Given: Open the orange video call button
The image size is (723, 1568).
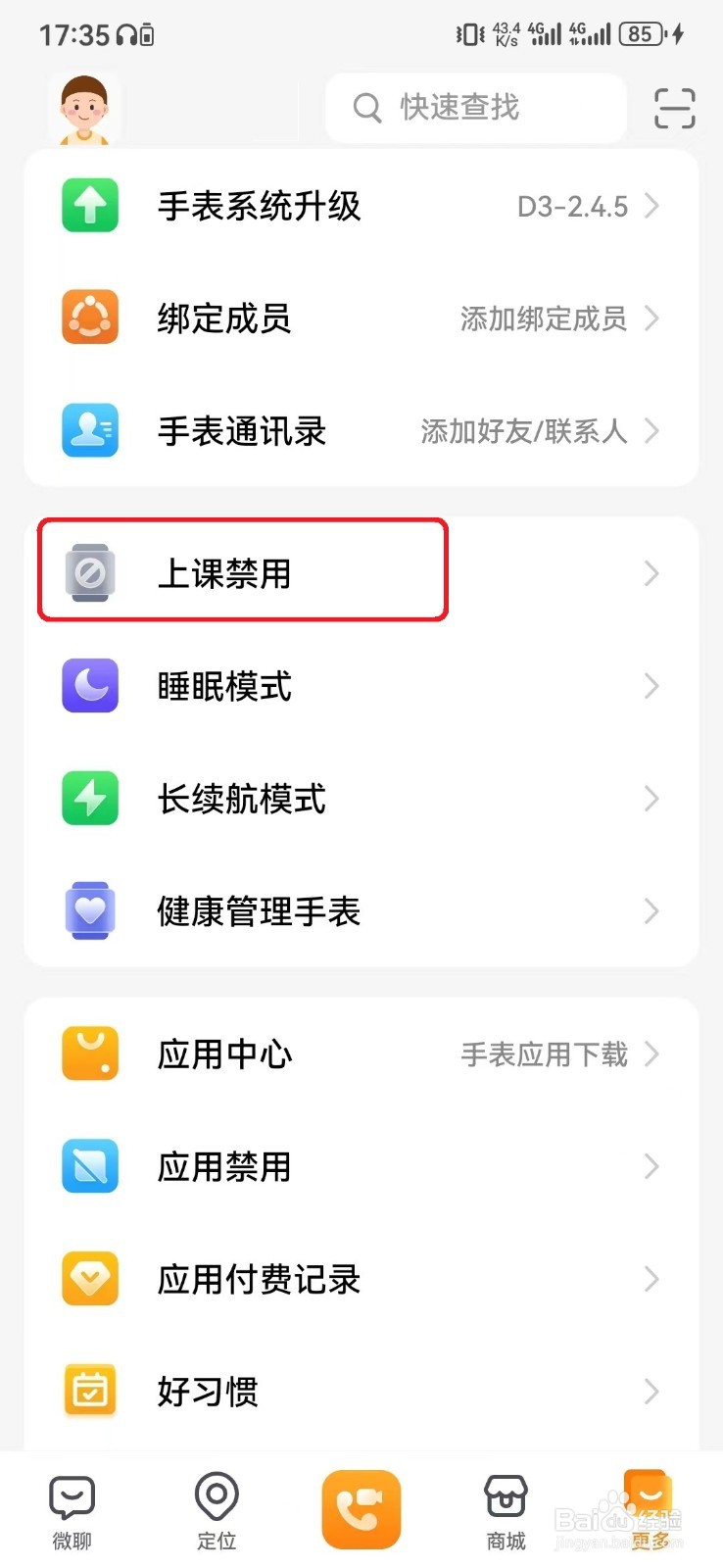Looking at the screenshot, I should [361, 1509].
